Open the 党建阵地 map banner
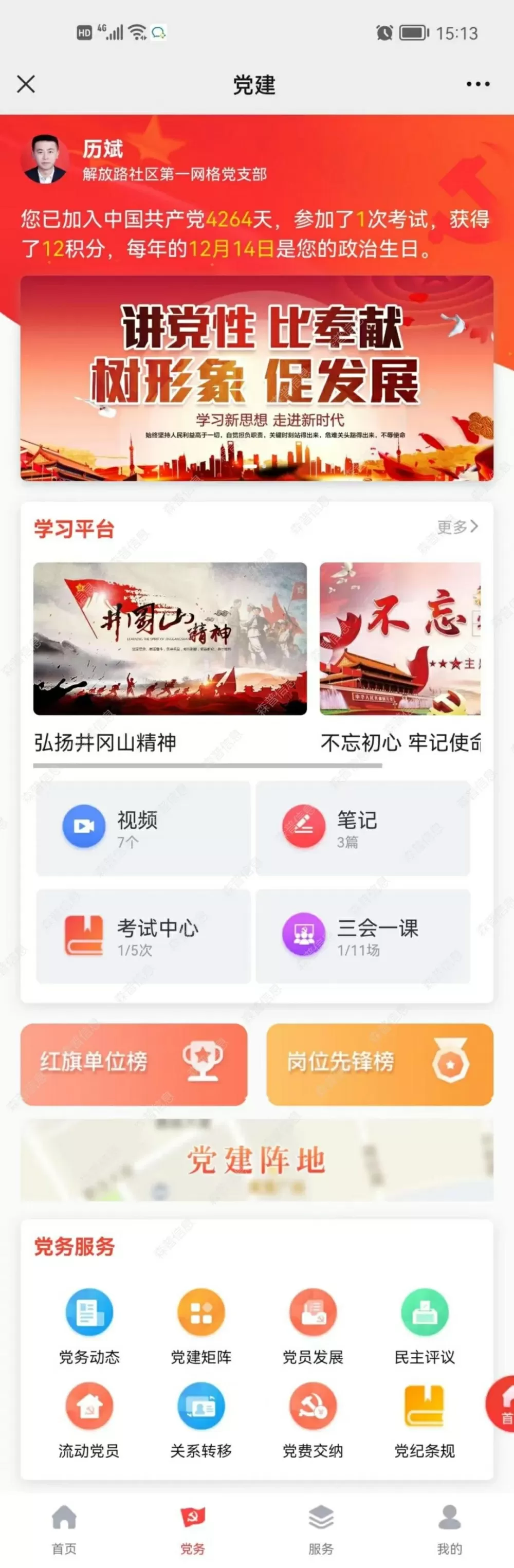514x1568 pixels. point(256,1160)
